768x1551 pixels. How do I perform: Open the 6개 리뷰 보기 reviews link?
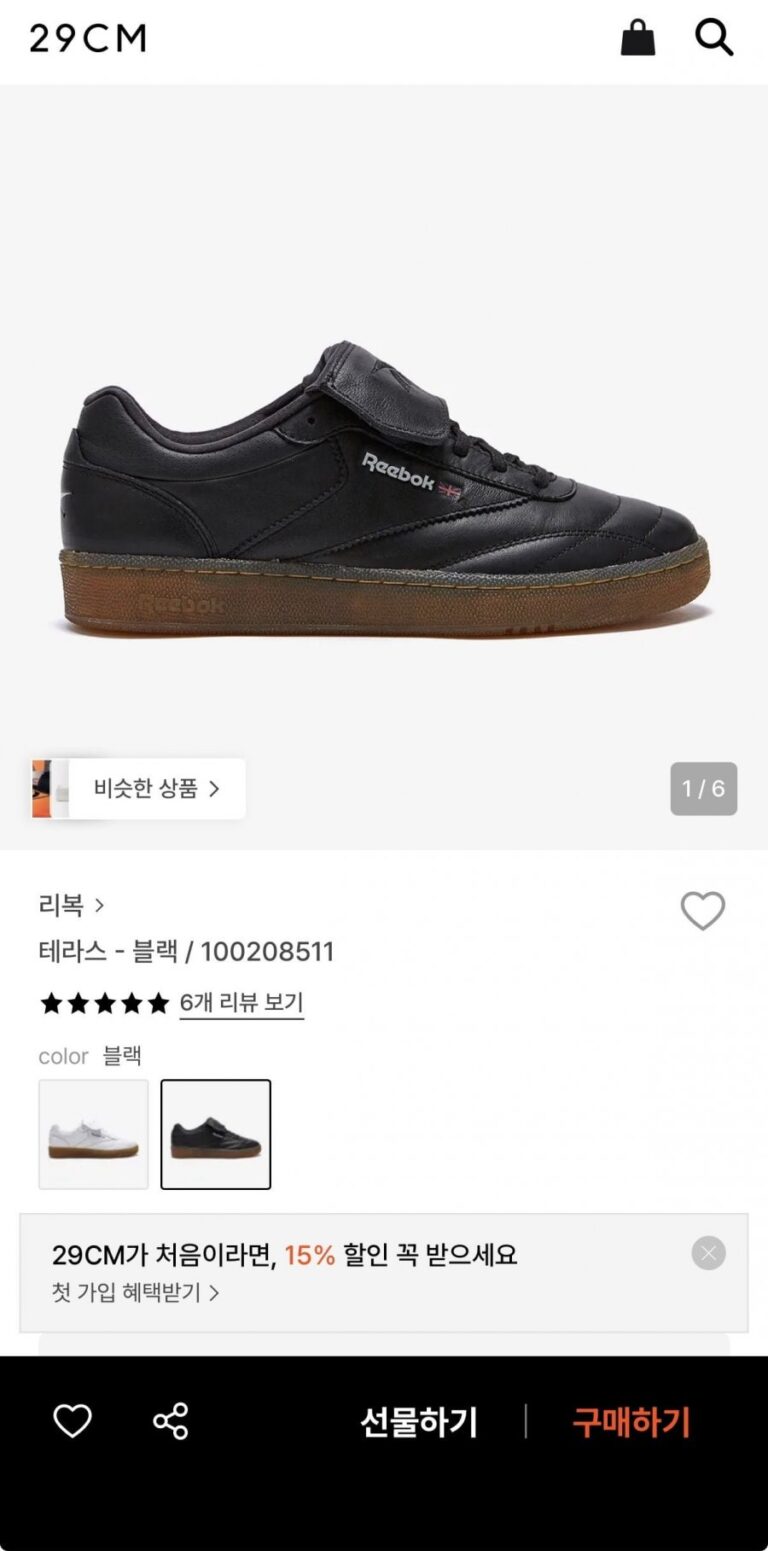point(241,1003)
